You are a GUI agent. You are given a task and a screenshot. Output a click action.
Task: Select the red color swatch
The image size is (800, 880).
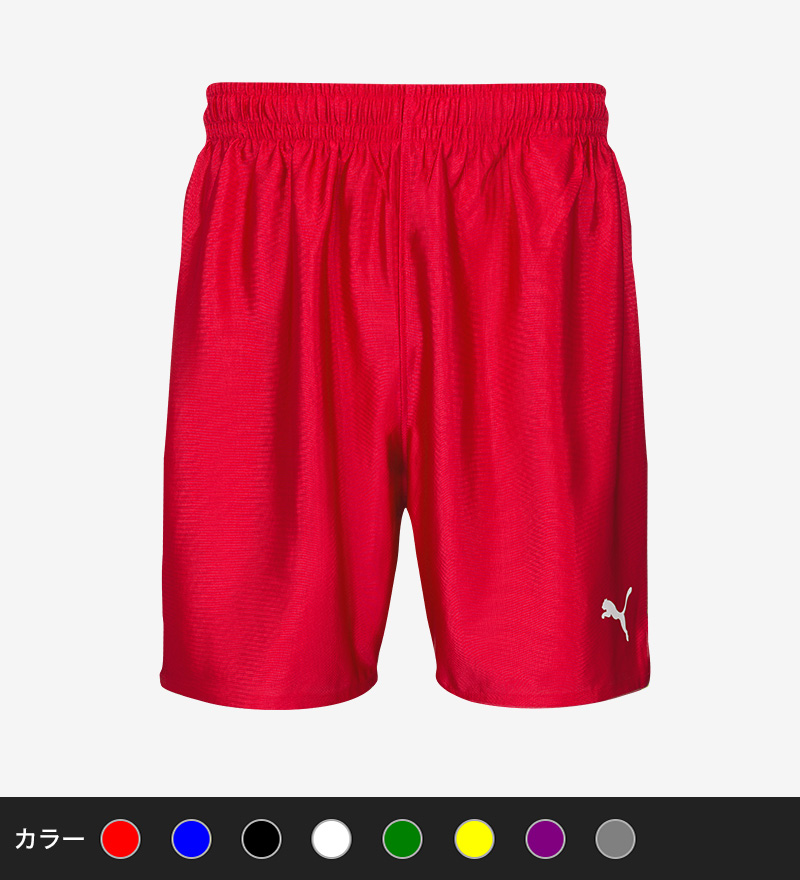pyautogui.click(x=120, y=839)
